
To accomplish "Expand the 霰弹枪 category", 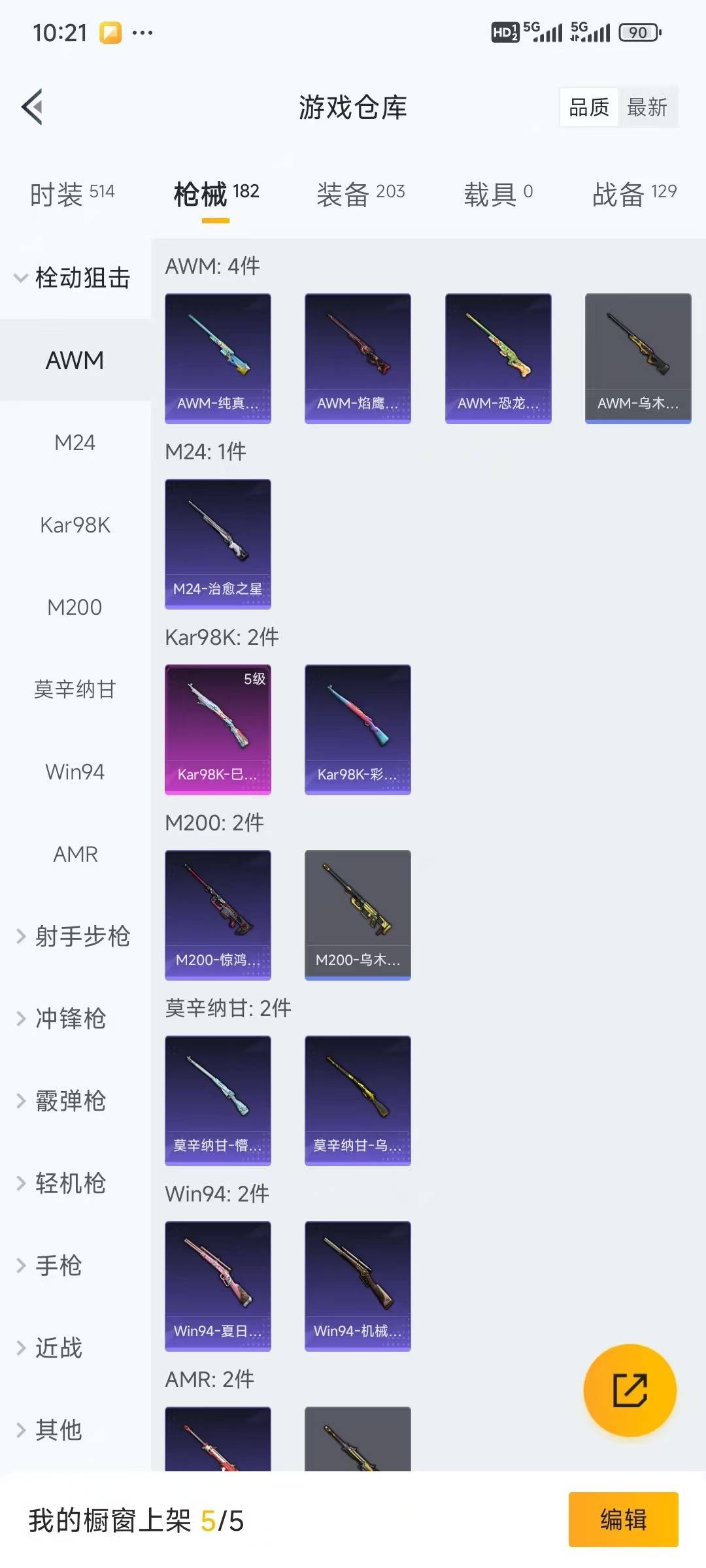I will point(70,1101).
